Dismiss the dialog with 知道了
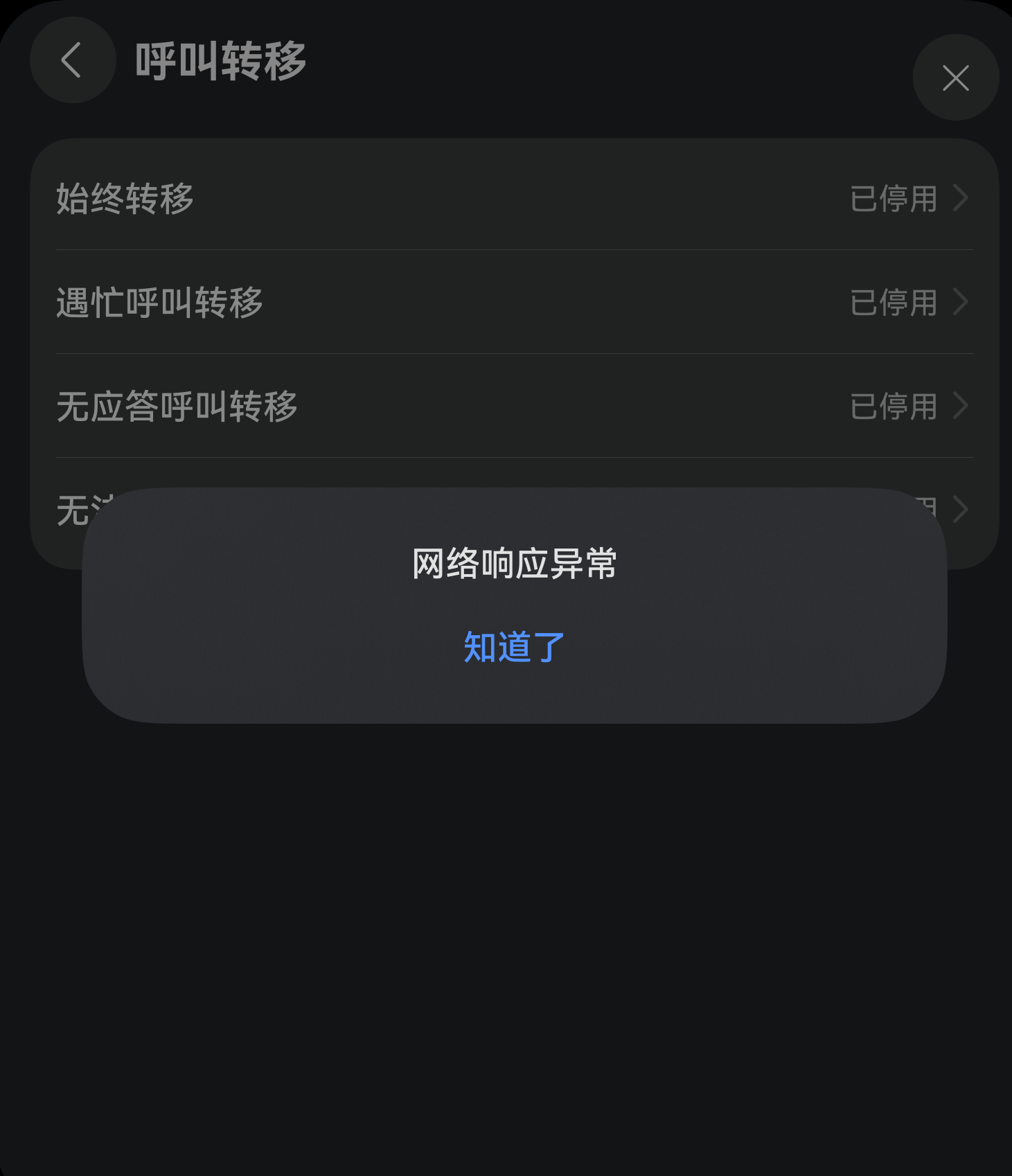 click(514, 647)
